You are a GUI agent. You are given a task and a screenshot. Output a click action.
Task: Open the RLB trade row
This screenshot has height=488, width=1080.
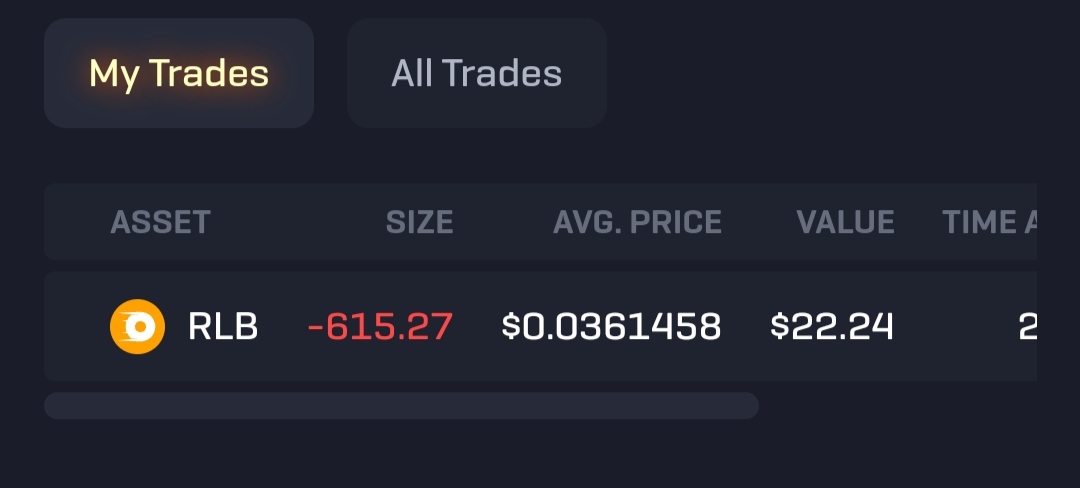coord(541,326)
